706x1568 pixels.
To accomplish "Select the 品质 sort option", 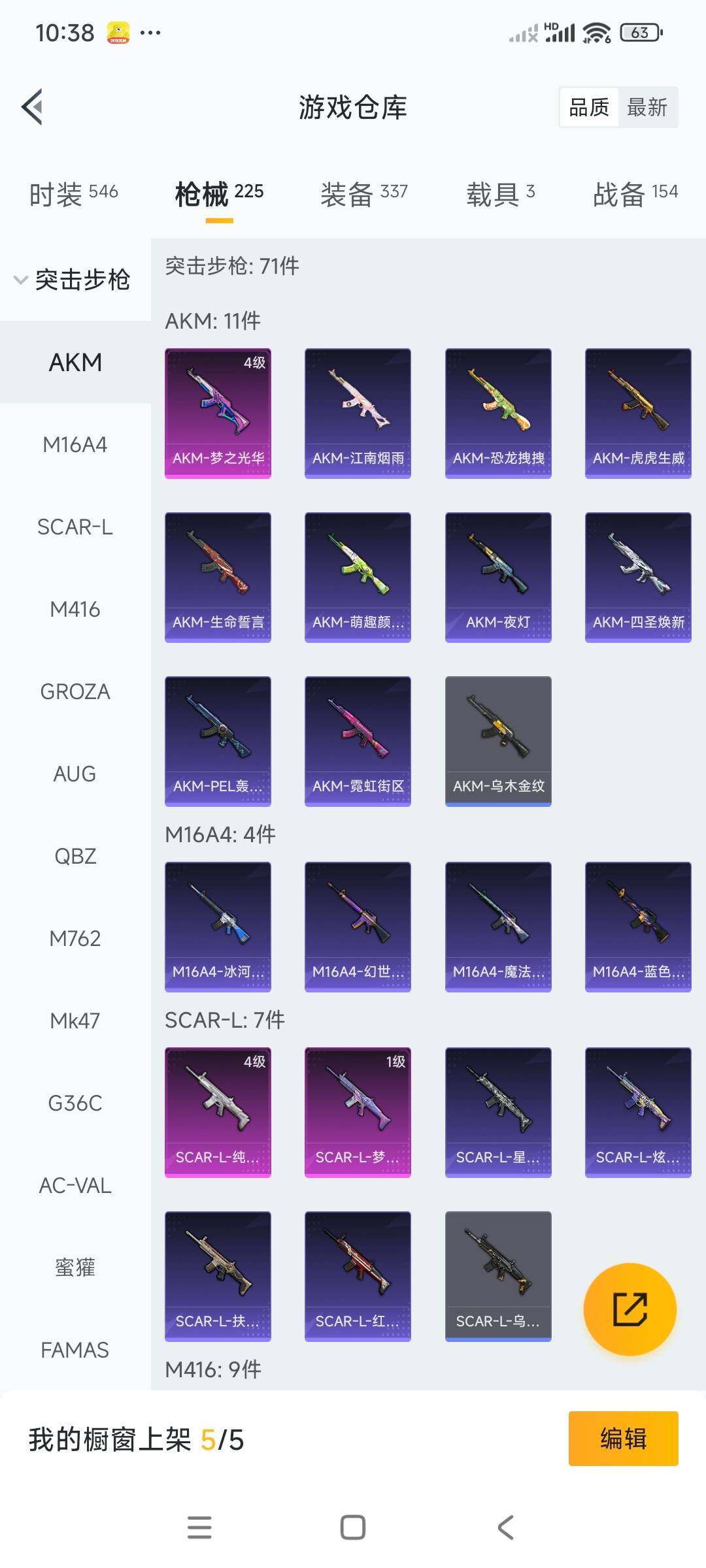I will click(x=589, y=107).
